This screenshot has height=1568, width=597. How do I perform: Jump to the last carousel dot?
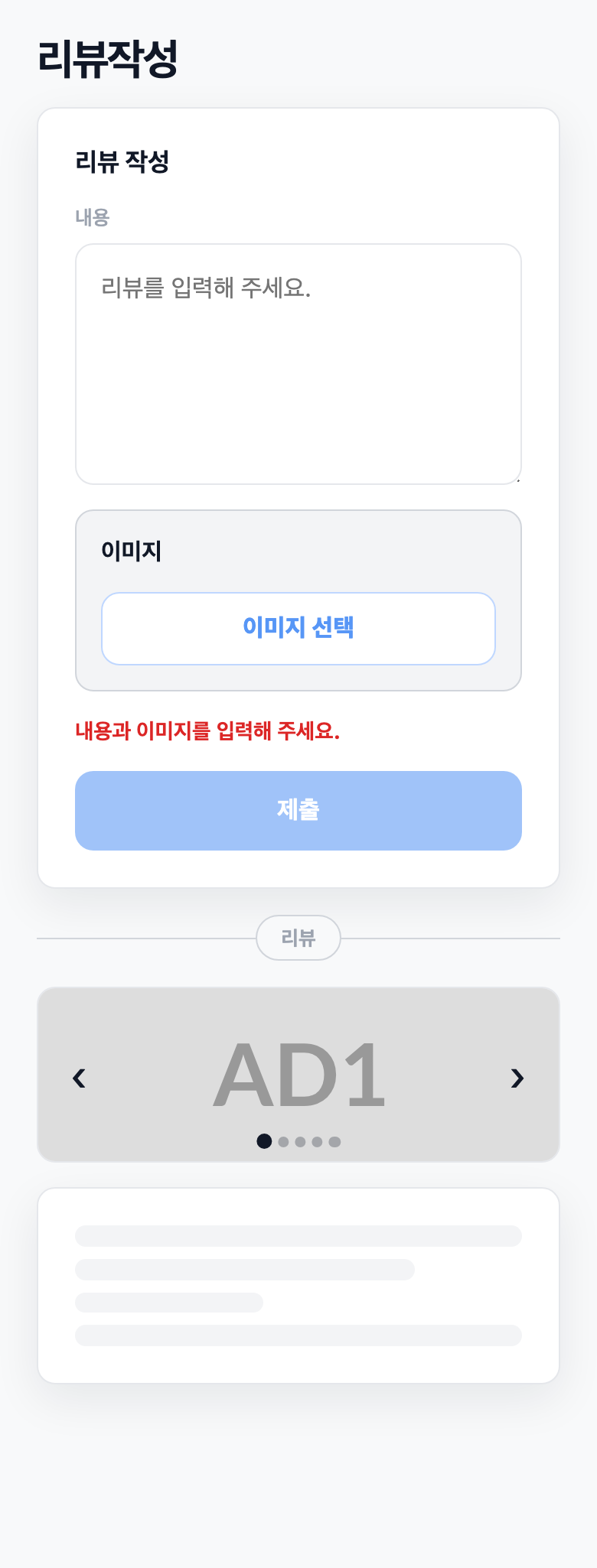tap(334, 1142)
